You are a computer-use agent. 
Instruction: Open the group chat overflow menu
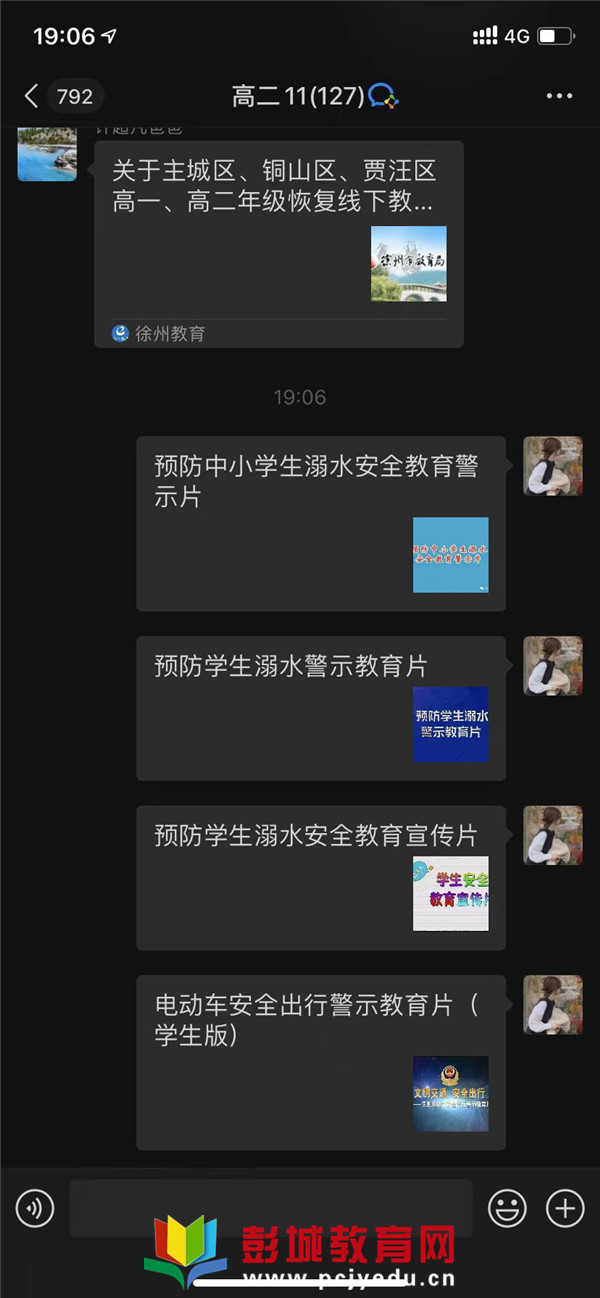(559, 96)
